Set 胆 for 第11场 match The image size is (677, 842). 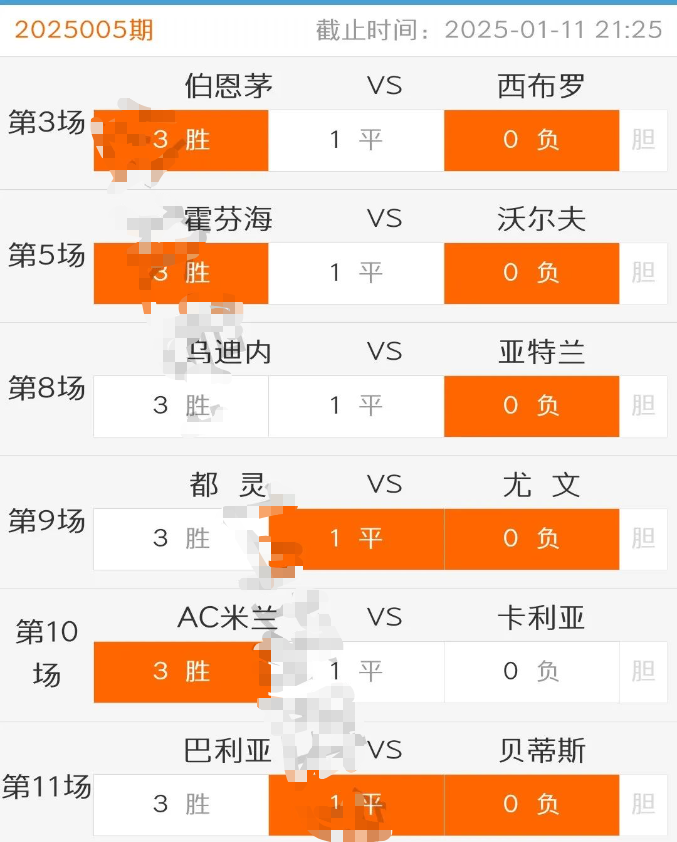click(643, 804)
